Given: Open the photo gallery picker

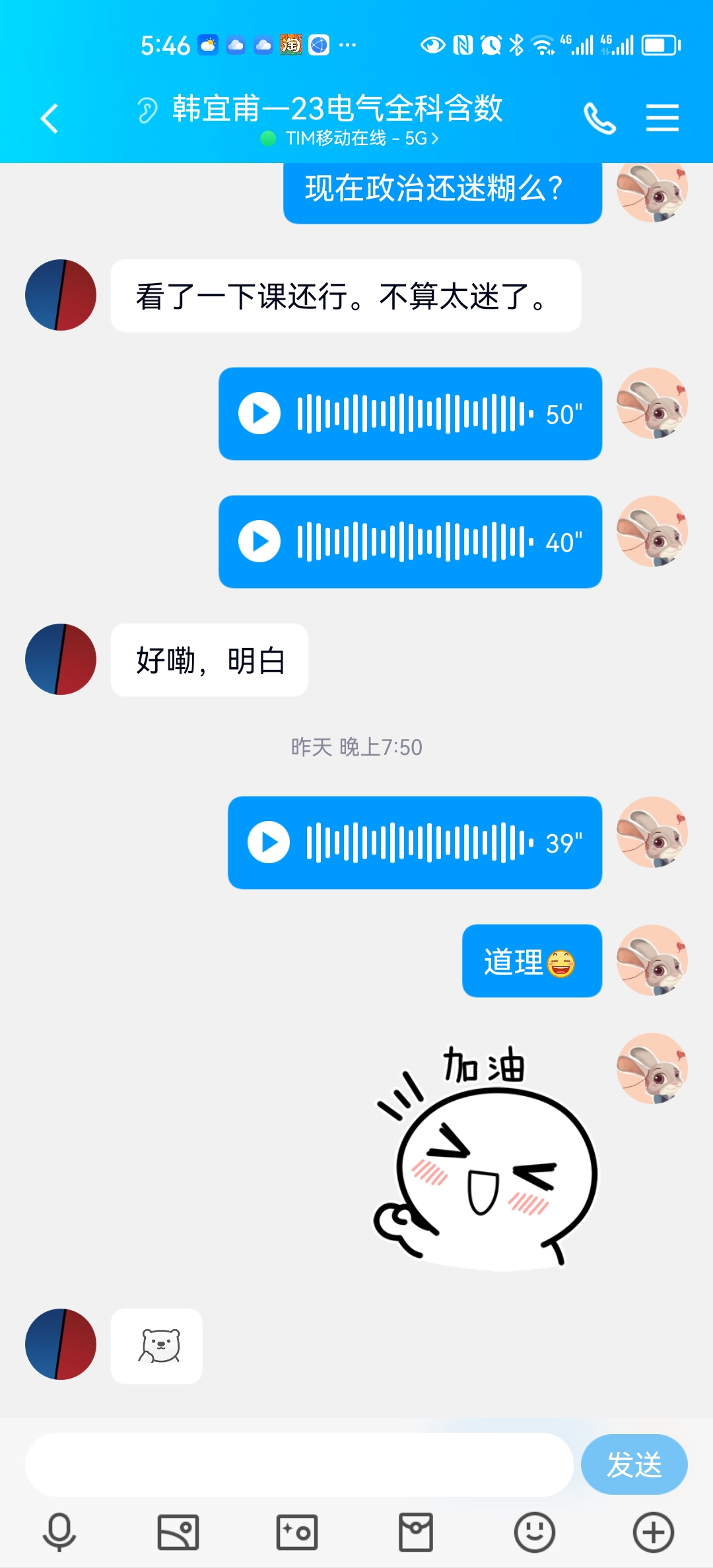Looking at the screenshot, I should 178,1532.
